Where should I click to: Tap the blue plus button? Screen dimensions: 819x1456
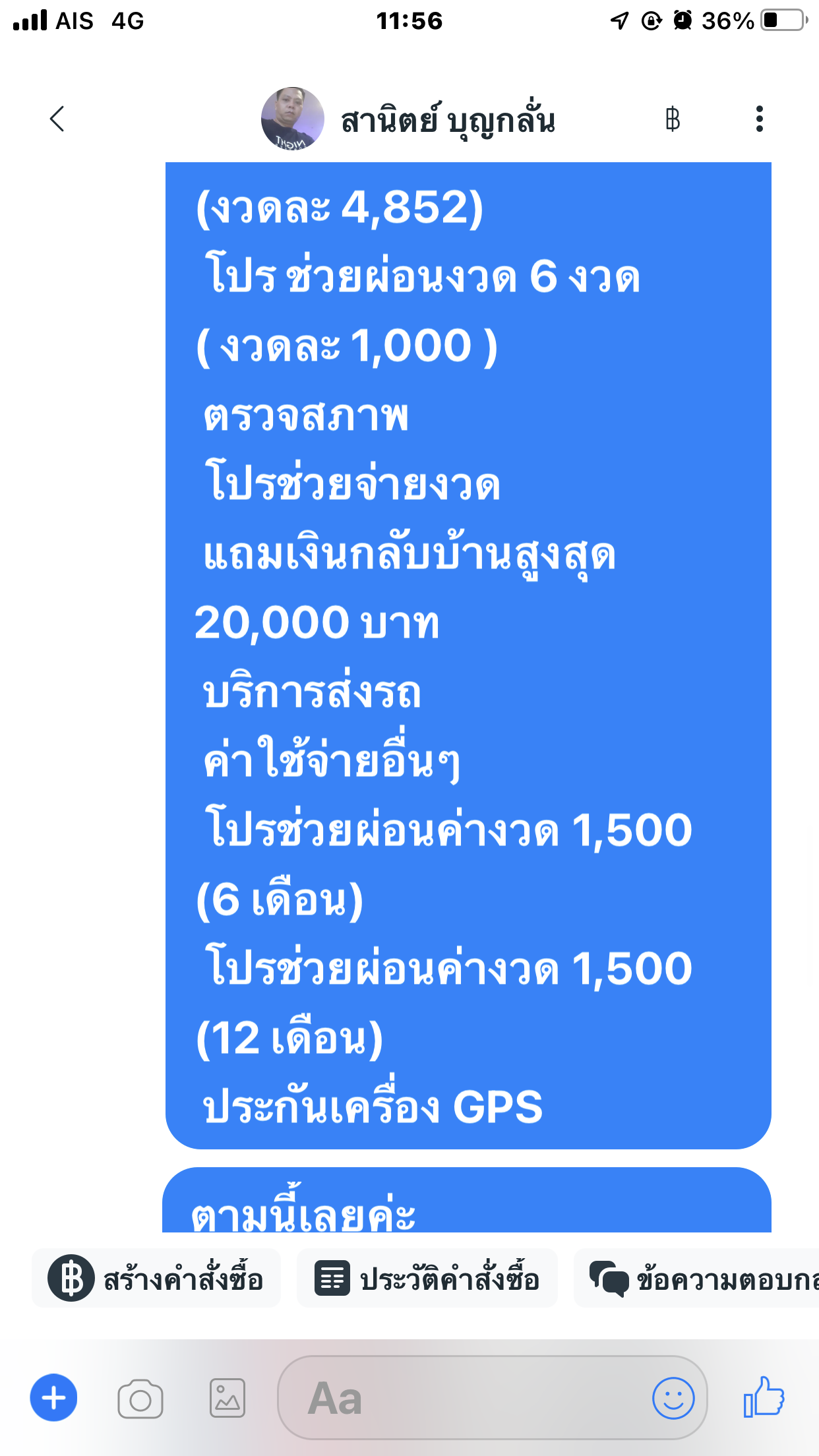tap(53, 1397)
